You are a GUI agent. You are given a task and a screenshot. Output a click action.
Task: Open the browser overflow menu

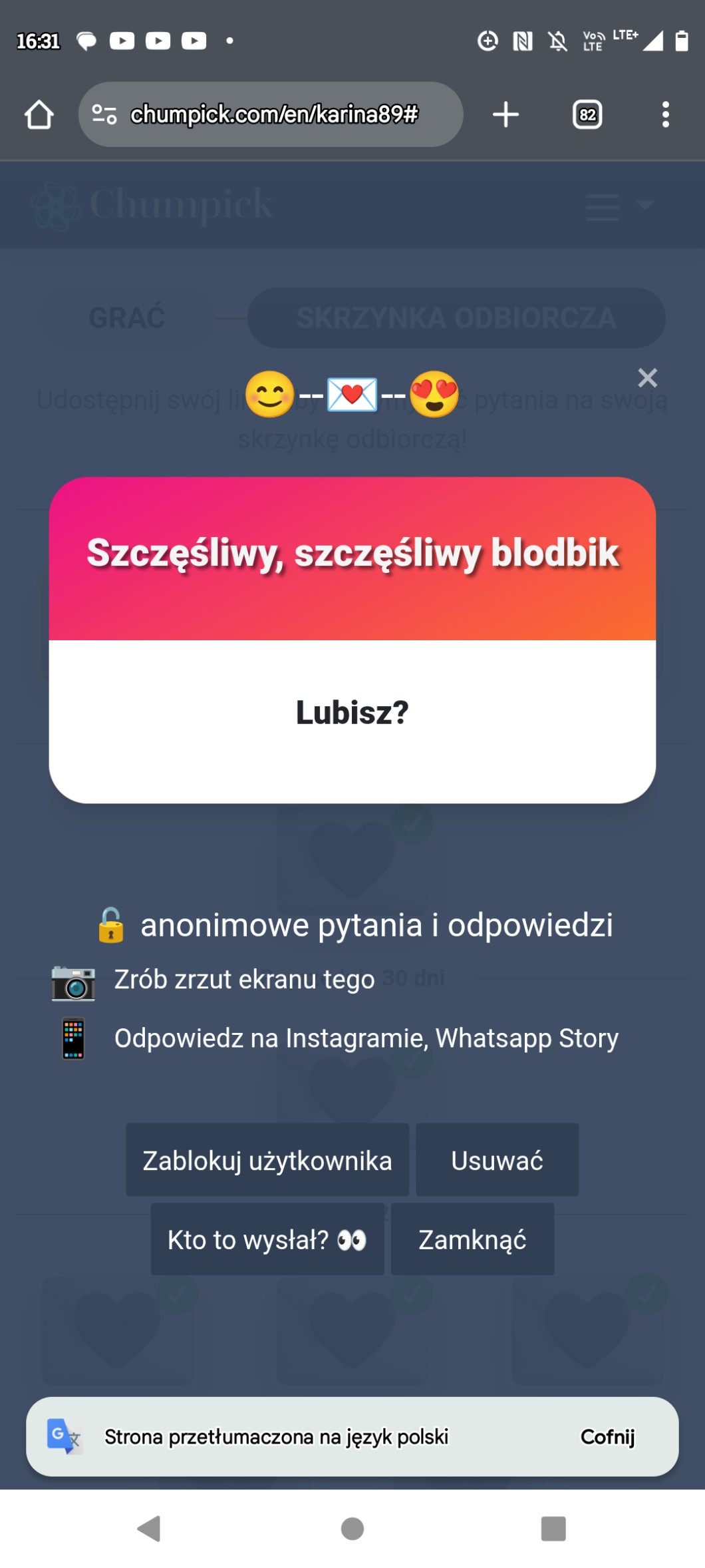(x=665, y=114)
